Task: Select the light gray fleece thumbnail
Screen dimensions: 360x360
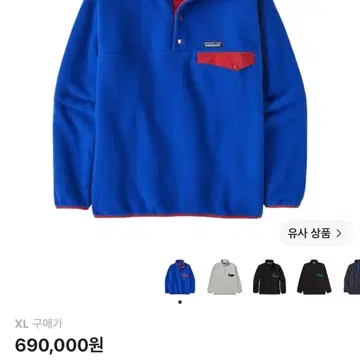Action: (225, 277)
